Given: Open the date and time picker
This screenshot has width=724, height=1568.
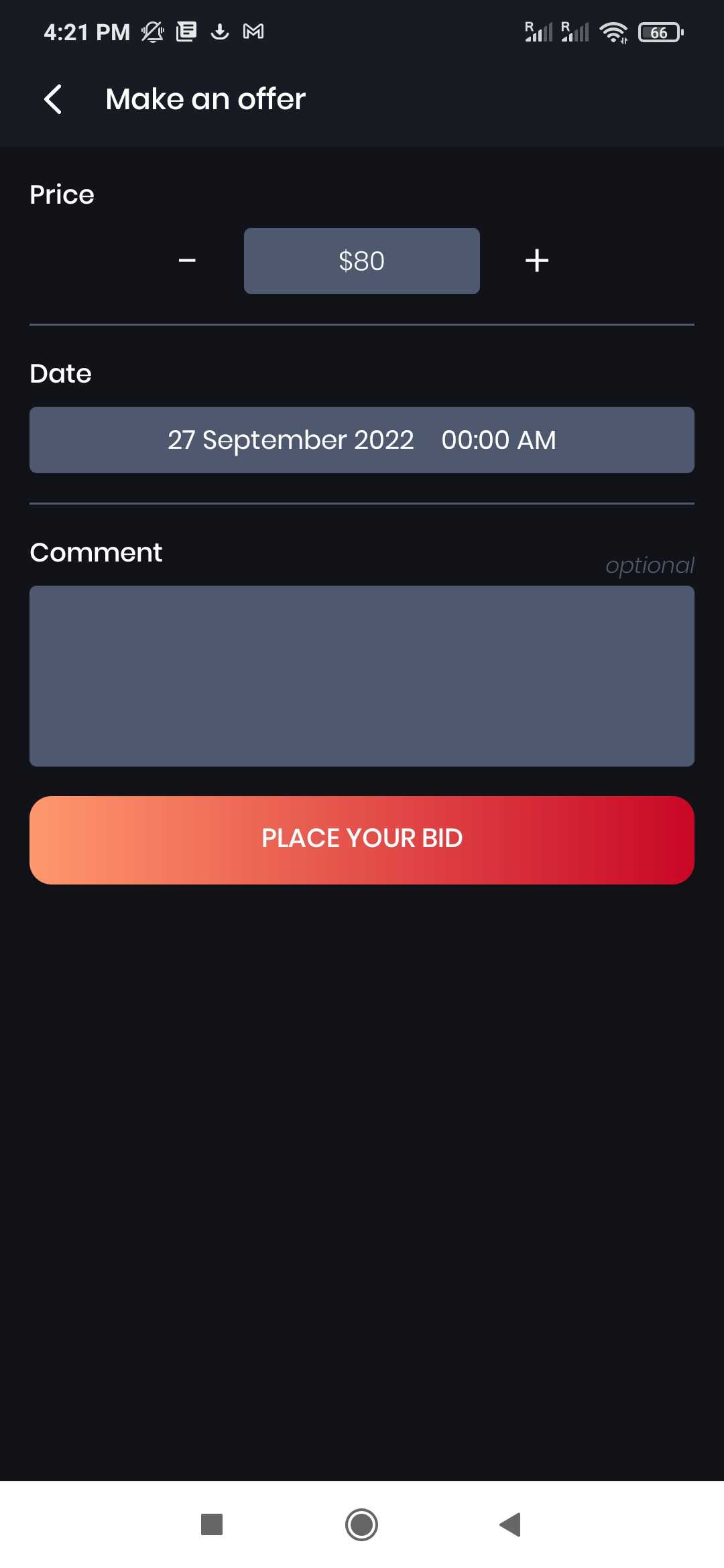Looking at the screenshot, I should 362,440.
